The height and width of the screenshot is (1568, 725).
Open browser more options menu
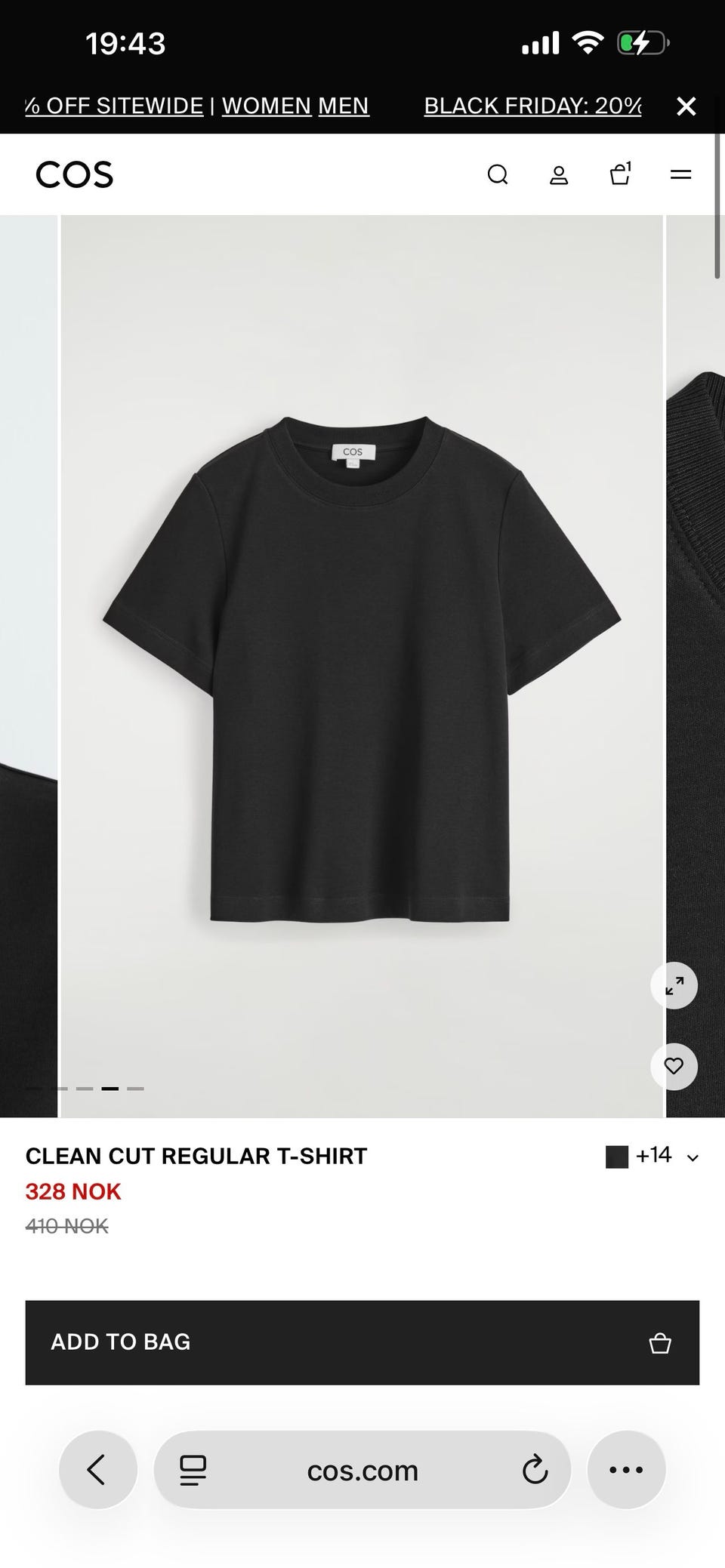click(626, 1469)
